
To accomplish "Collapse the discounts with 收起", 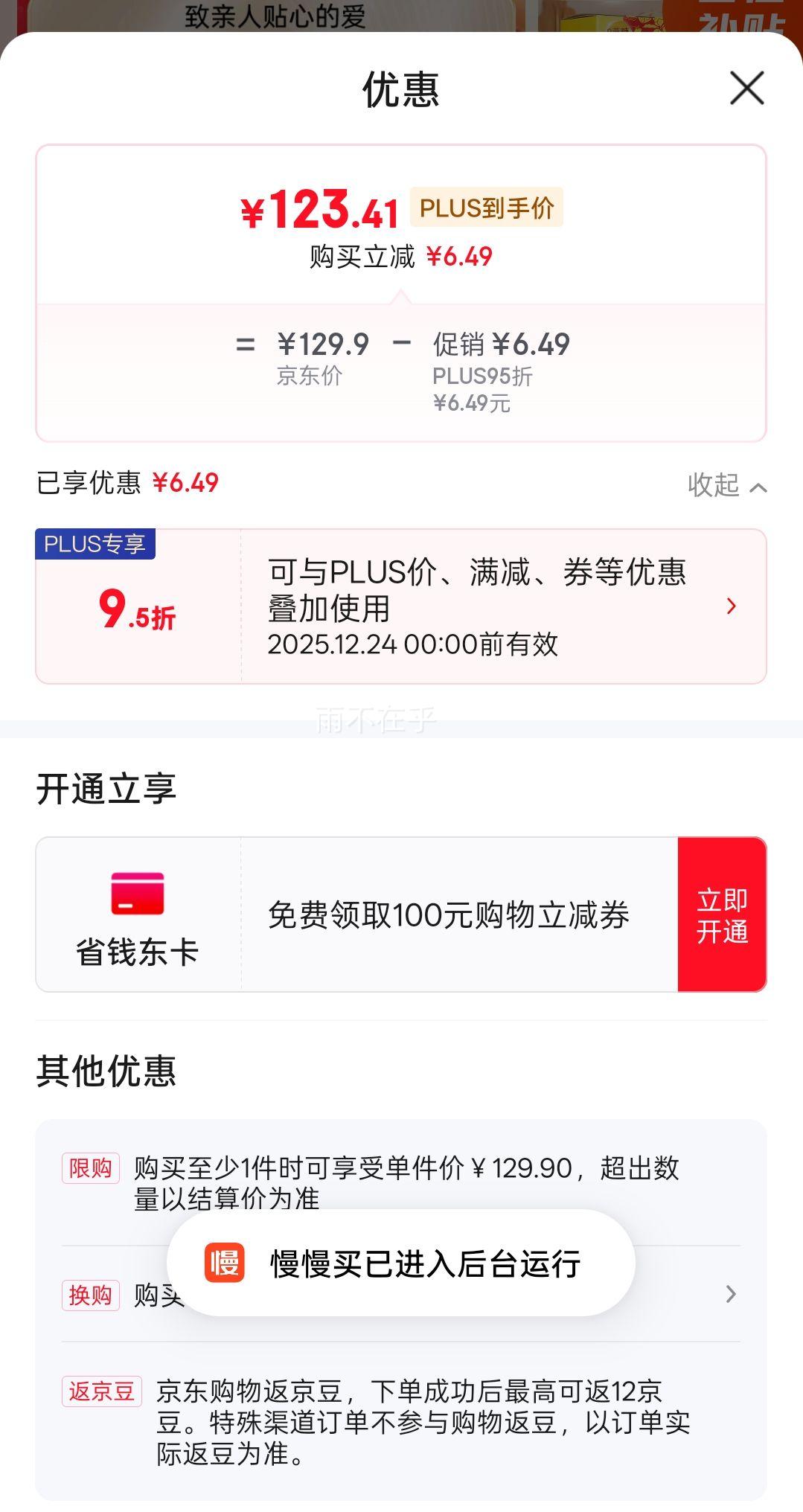I will [726, 485].
